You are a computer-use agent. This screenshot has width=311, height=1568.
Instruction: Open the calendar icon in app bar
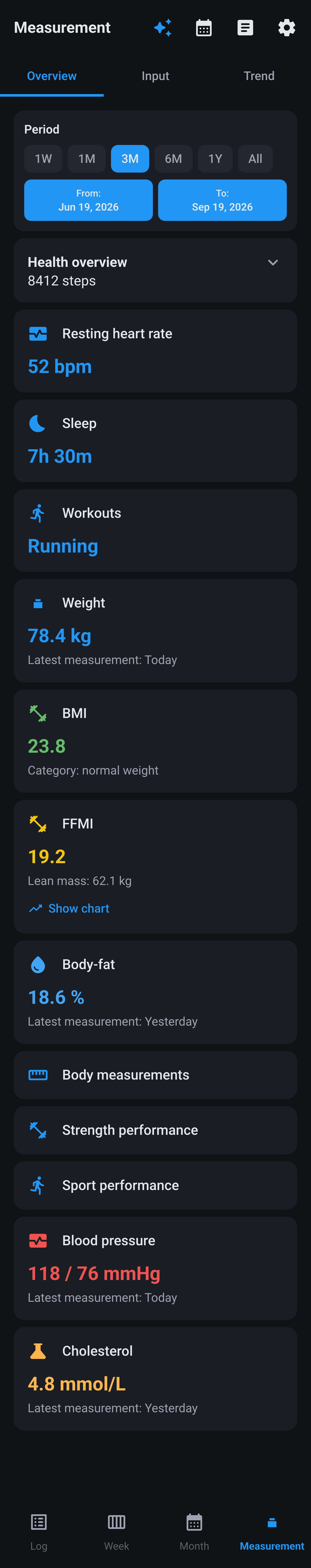[x=204, y=27]
